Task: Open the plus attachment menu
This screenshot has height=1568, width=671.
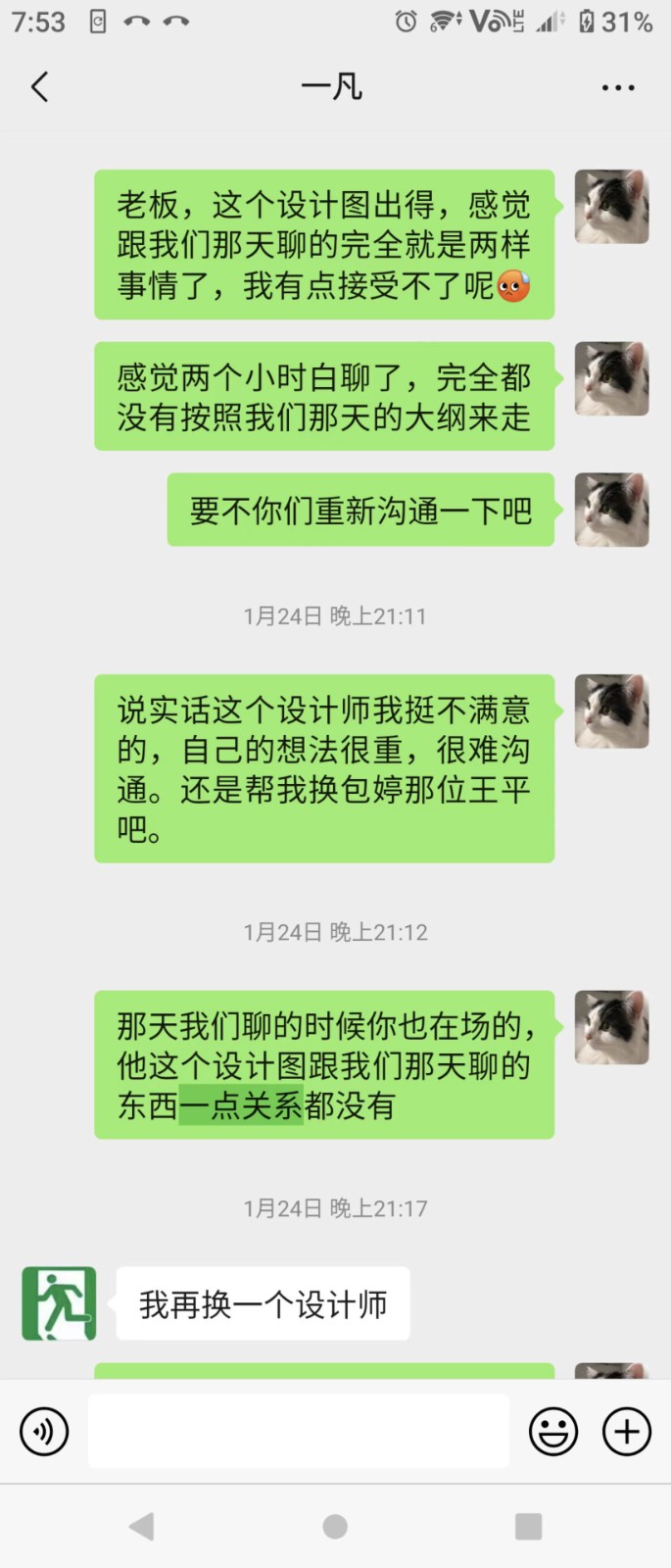Action: pos(627,1432)
